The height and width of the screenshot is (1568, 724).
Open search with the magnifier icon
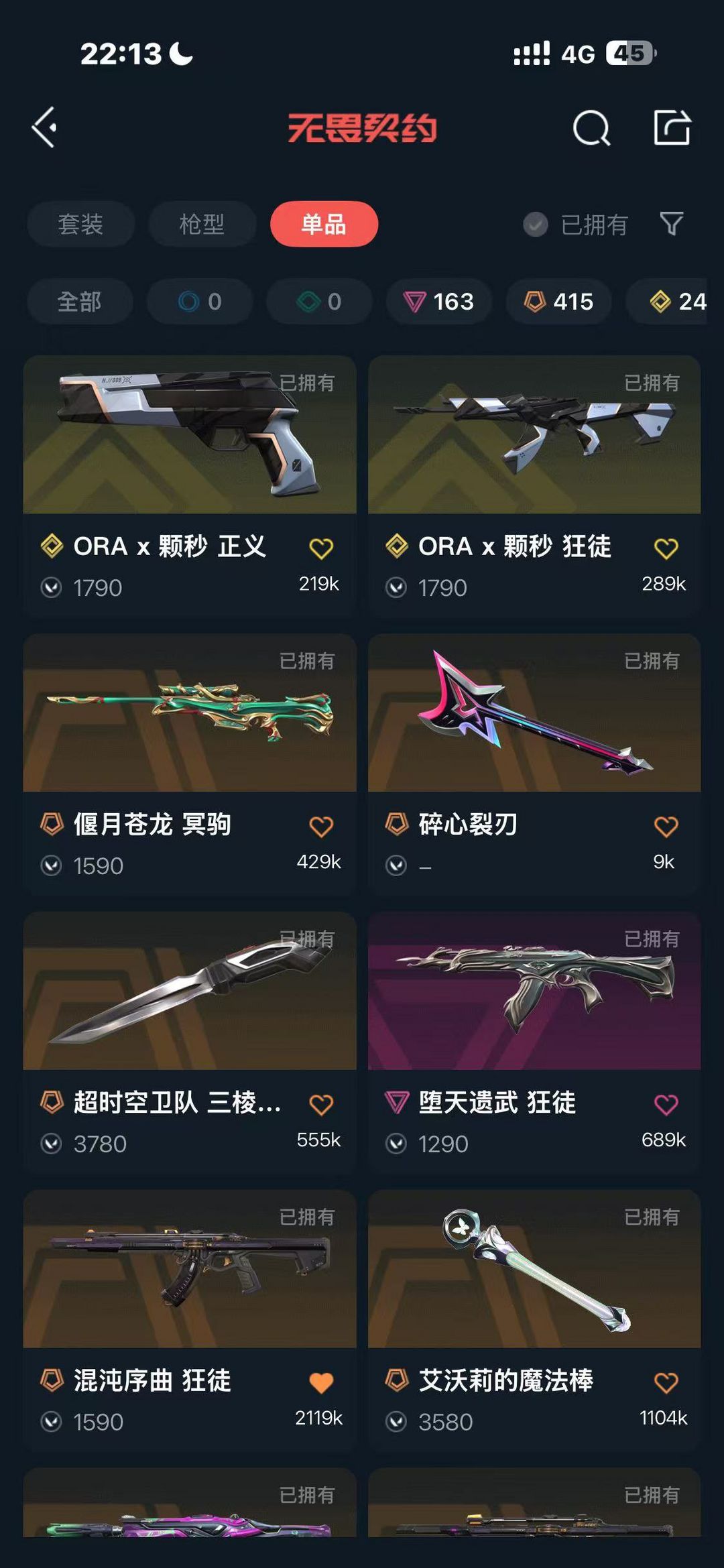coord(591,127)
